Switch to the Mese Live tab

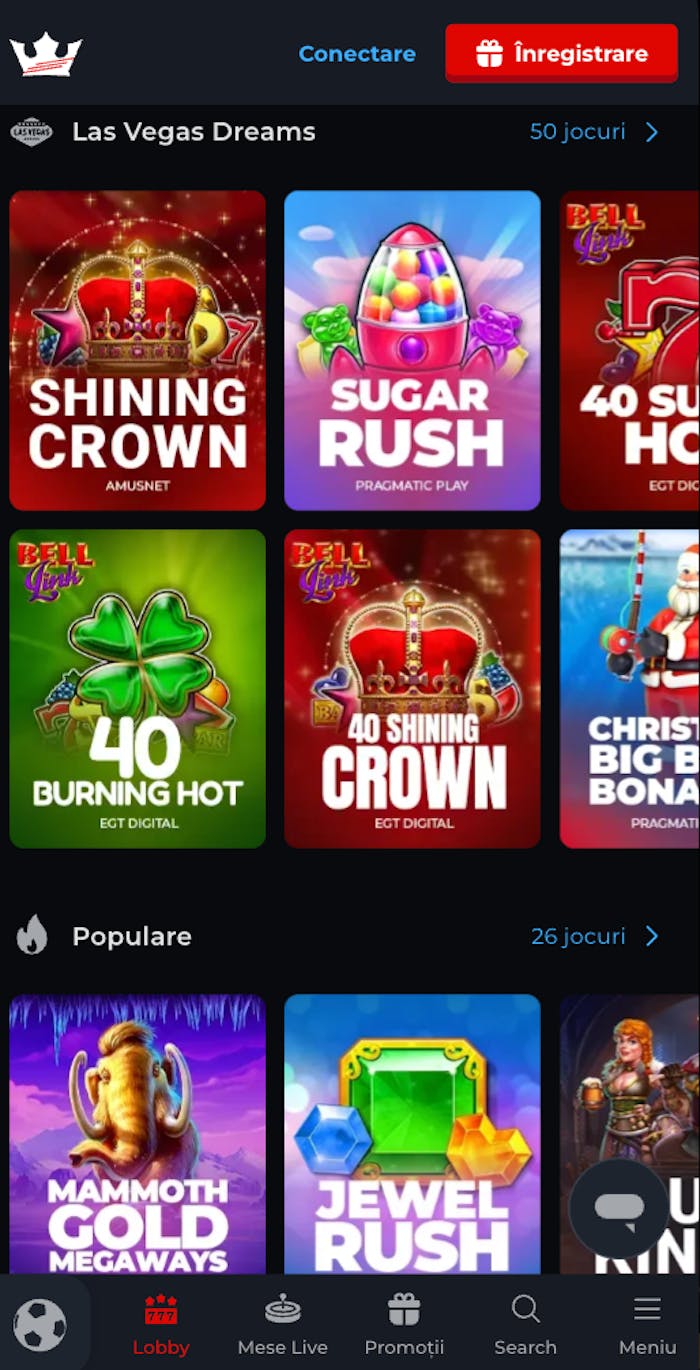point(283,1324)
